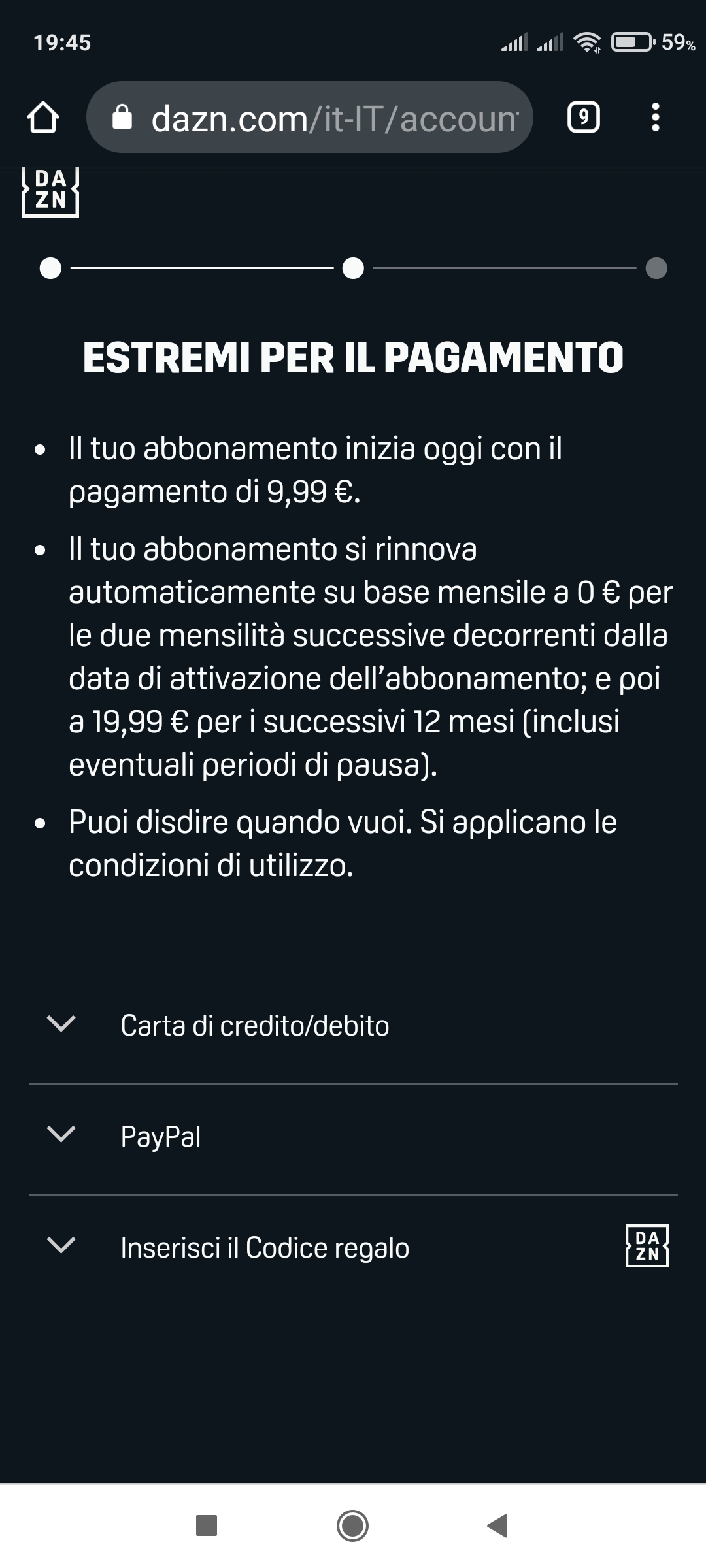Tap the dazn.com address bar
Viewport: 706px width, 1568px height.
[x=310, y=118]
